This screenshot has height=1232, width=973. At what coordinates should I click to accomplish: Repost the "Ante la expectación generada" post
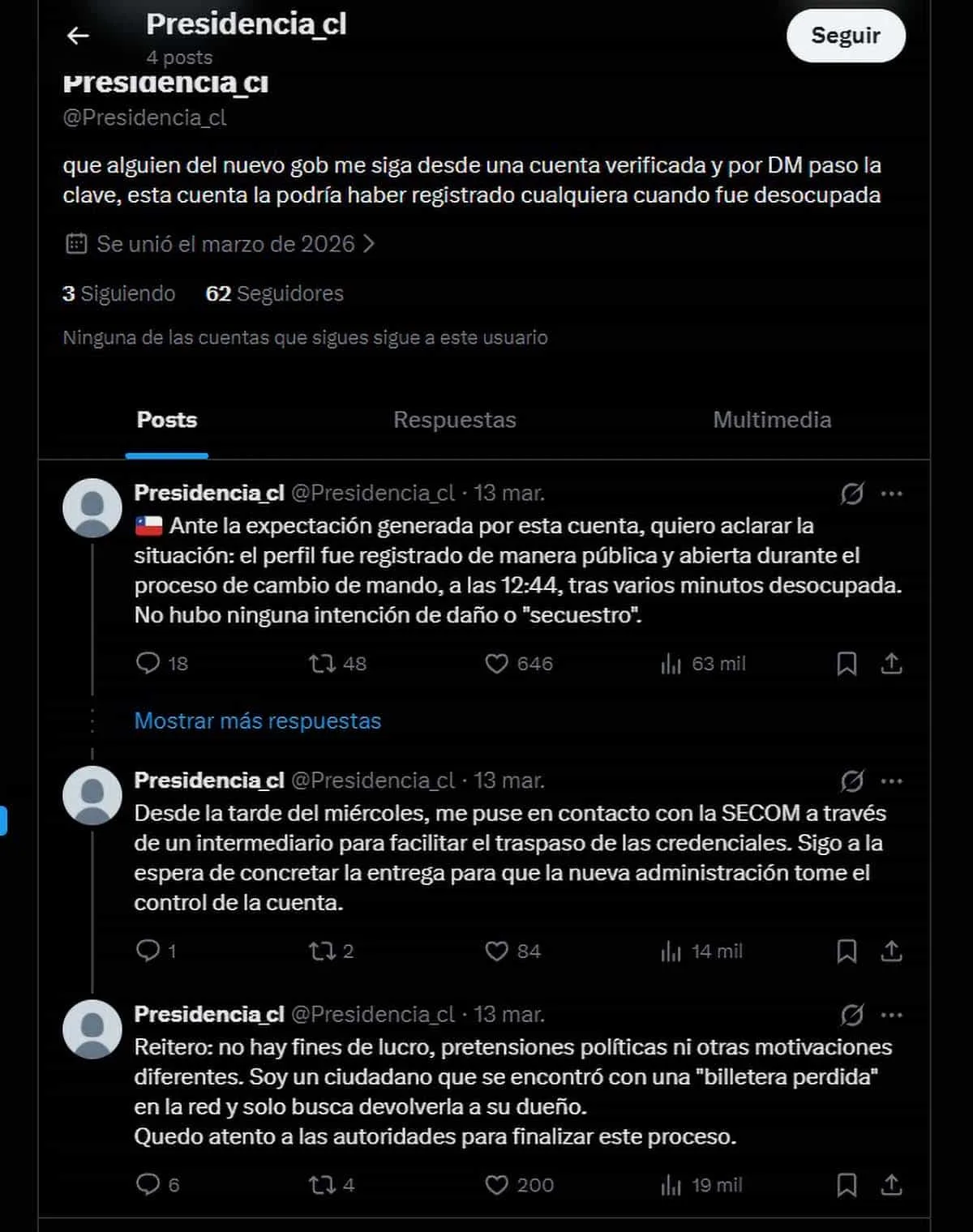tap(322, 664)
